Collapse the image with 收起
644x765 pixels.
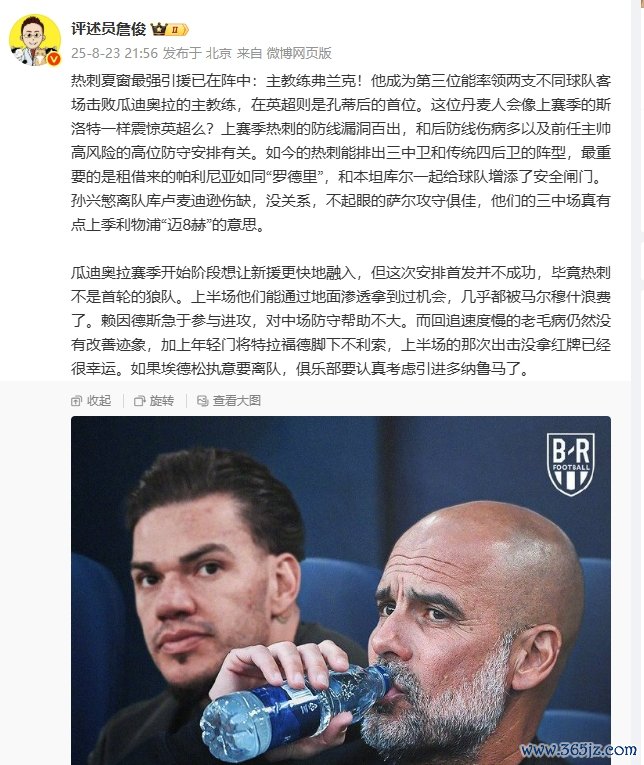pos(92,400)
